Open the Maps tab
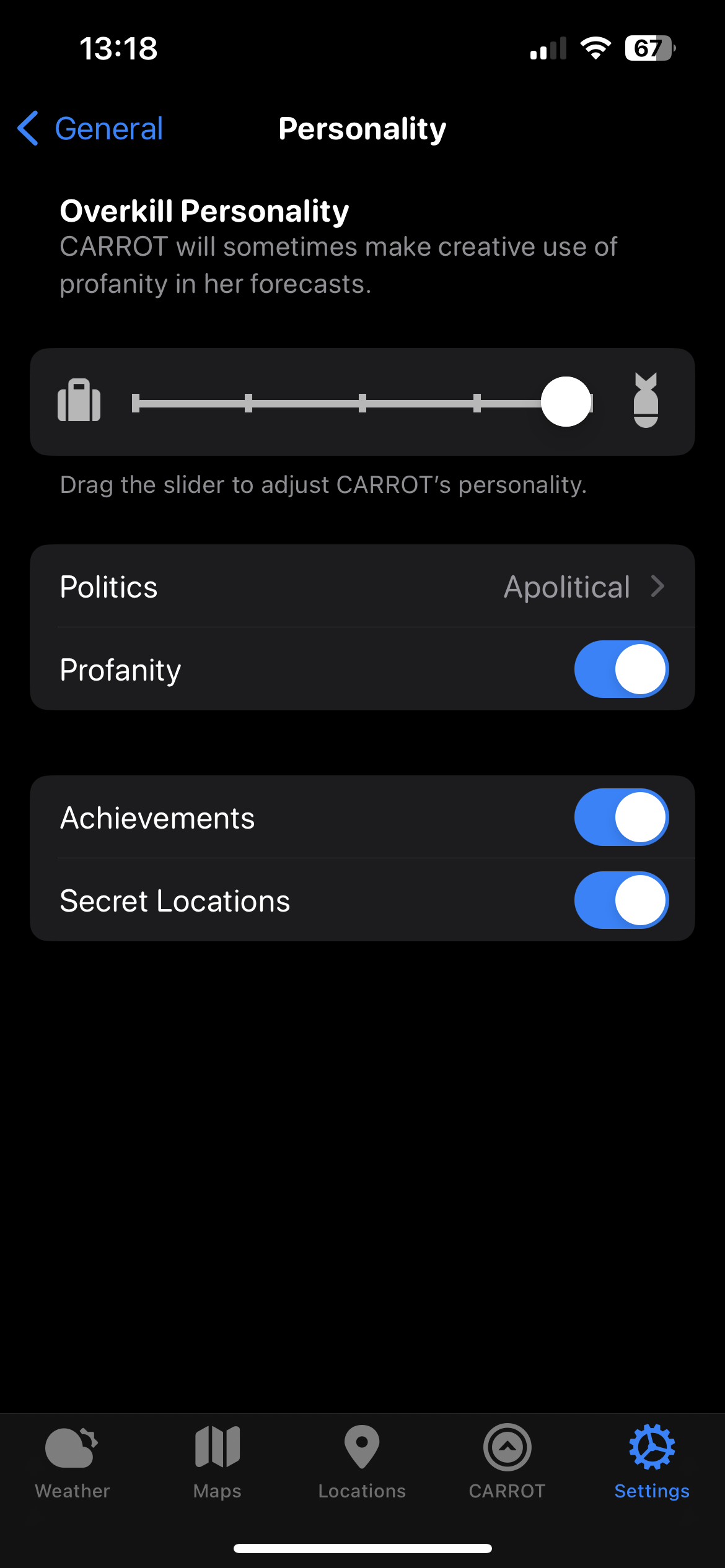725x1568 pixels. tap(217, 1461)
